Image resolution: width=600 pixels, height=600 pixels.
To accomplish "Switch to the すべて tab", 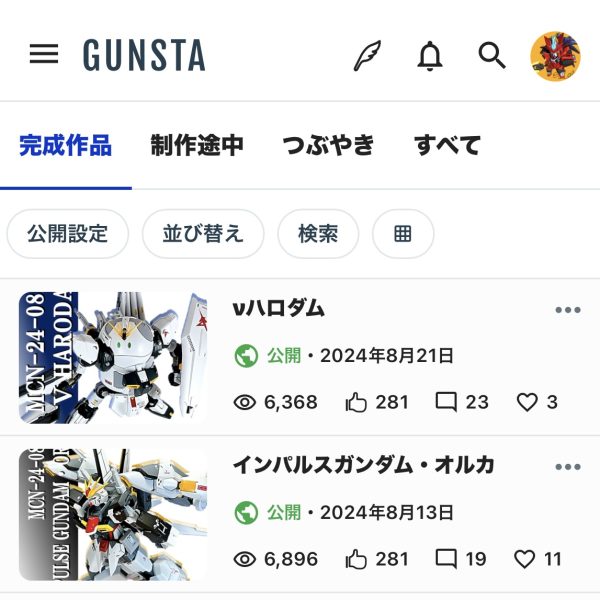I will point(447,146).
